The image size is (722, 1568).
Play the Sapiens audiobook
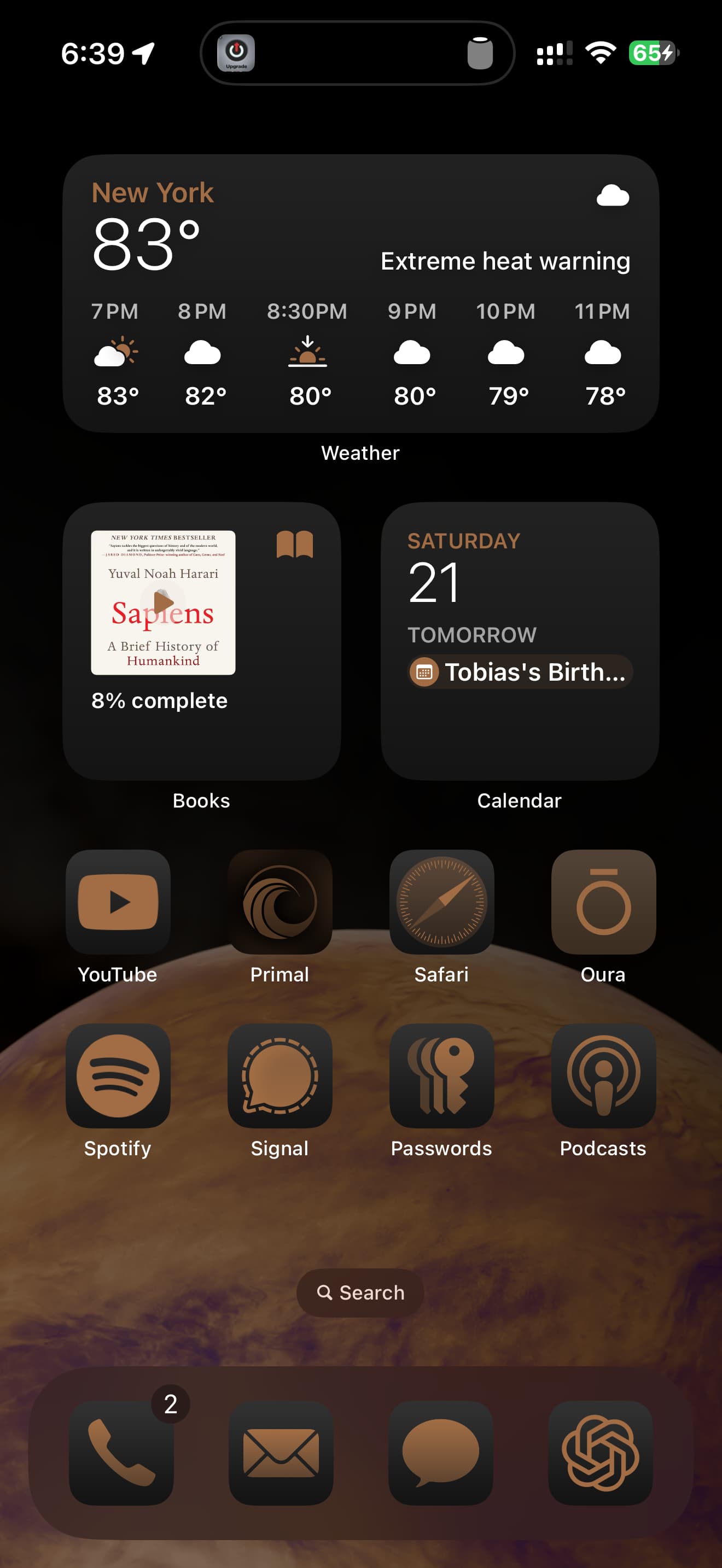pyautogui.click(x=162, y=602)
